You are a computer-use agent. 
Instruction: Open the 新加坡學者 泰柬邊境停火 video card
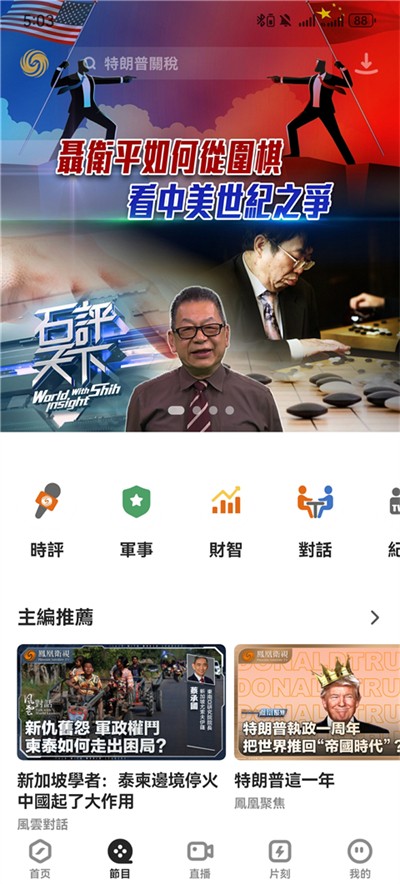121,737
